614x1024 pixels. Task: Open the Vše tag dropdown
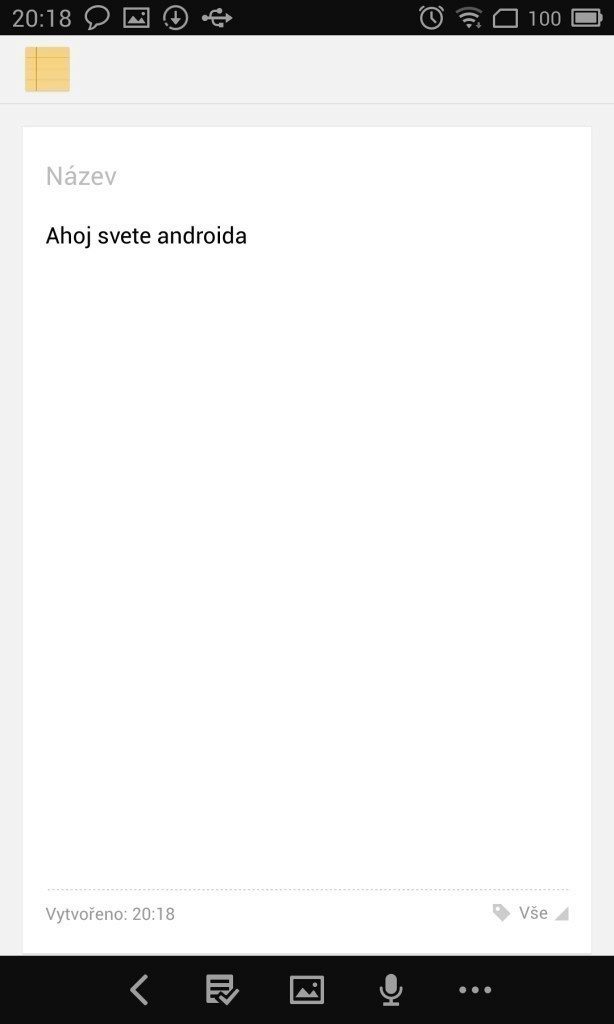tap(530, 913)
